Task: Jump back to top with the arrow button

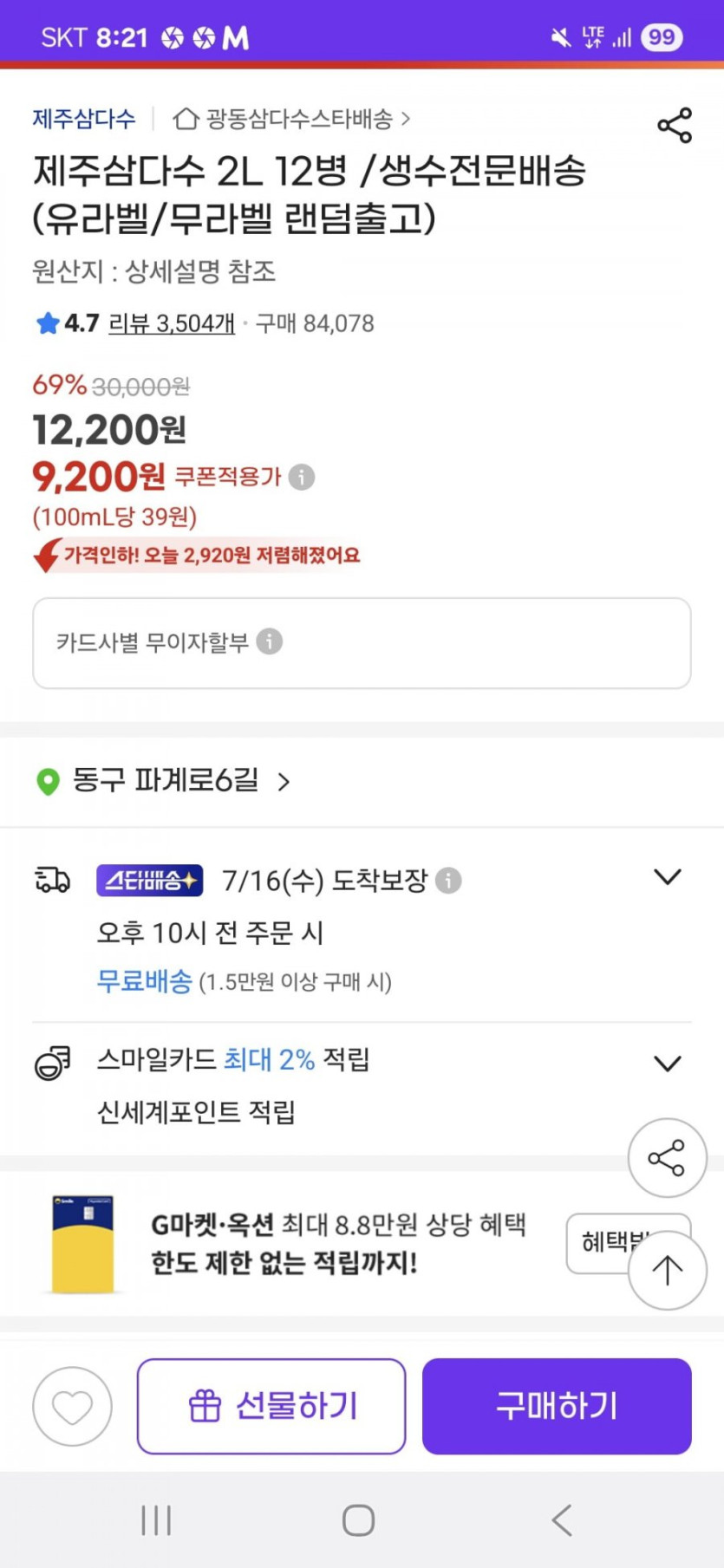Action: click(667, 1271)
